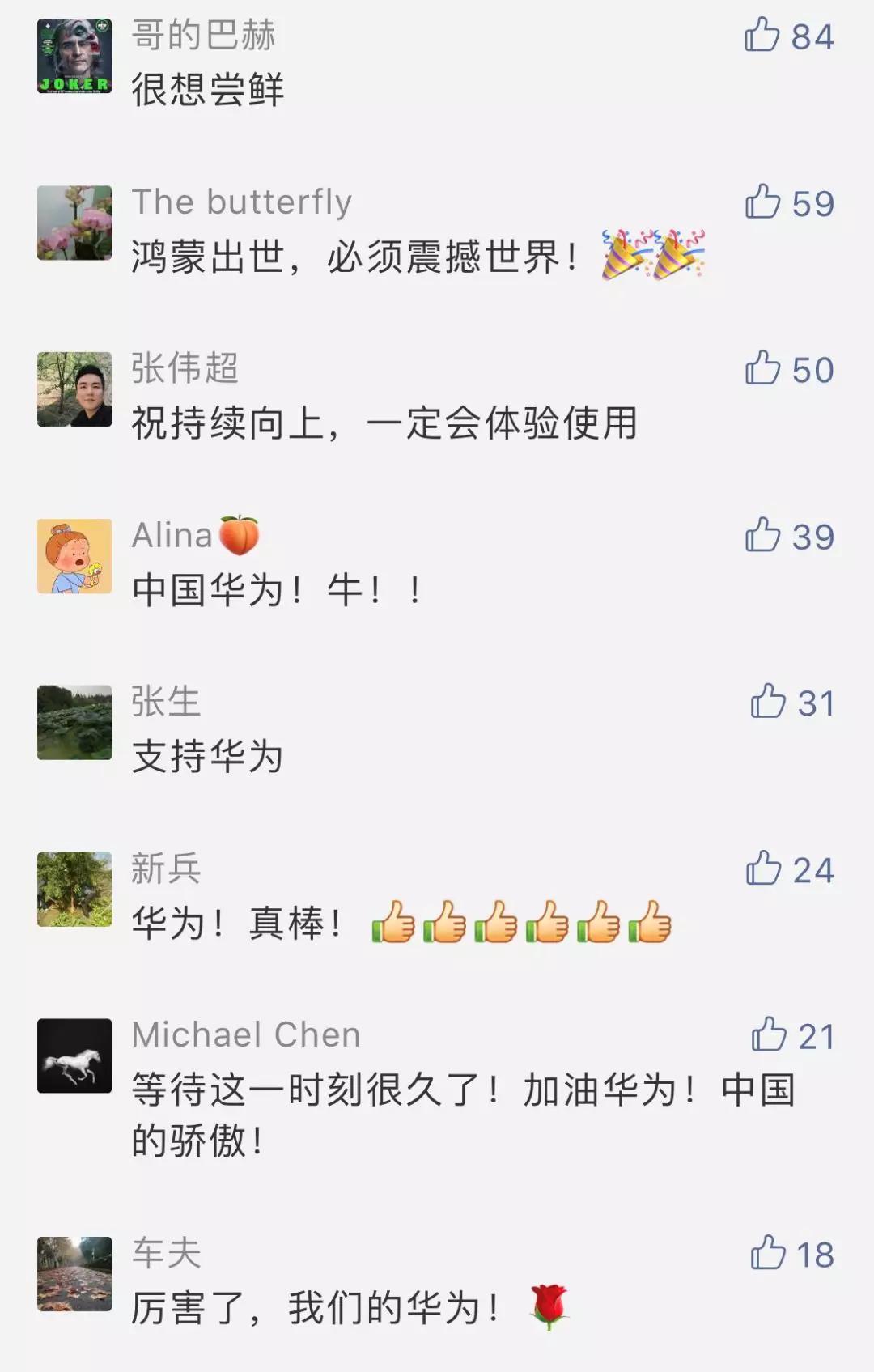Like the comment by 哥的巴赫

pyautogui.click(x=762, y=36)
